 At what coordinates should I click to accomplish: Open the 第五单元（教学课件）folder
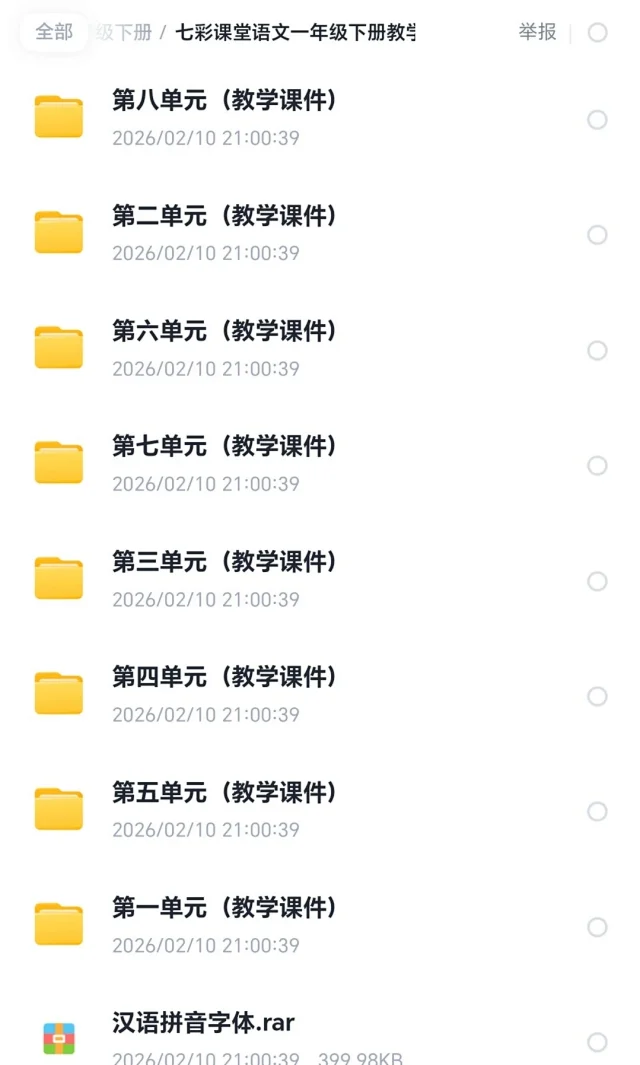pyautogui.click(x=224, y=793)
